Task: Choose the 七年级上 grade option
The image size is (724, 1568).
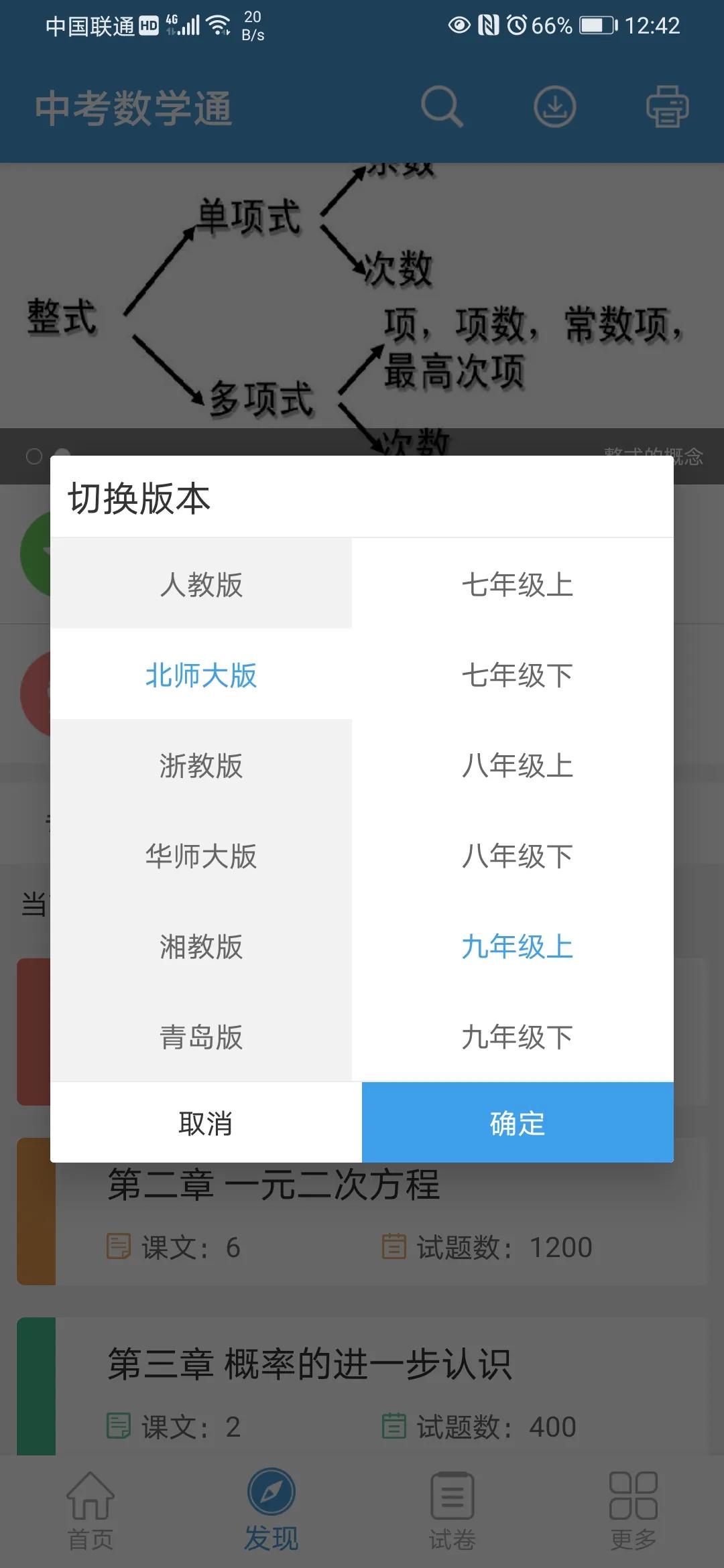Action: pos(517,584)
